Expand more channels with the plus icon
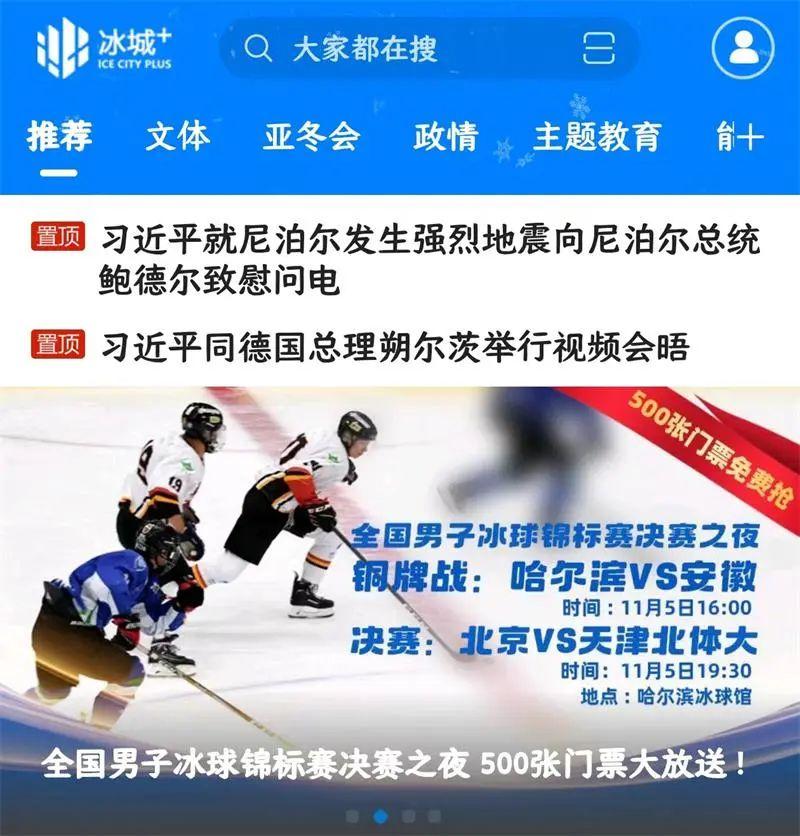The height and width of the screenshot is (836, 800). (x=748, y=137)
